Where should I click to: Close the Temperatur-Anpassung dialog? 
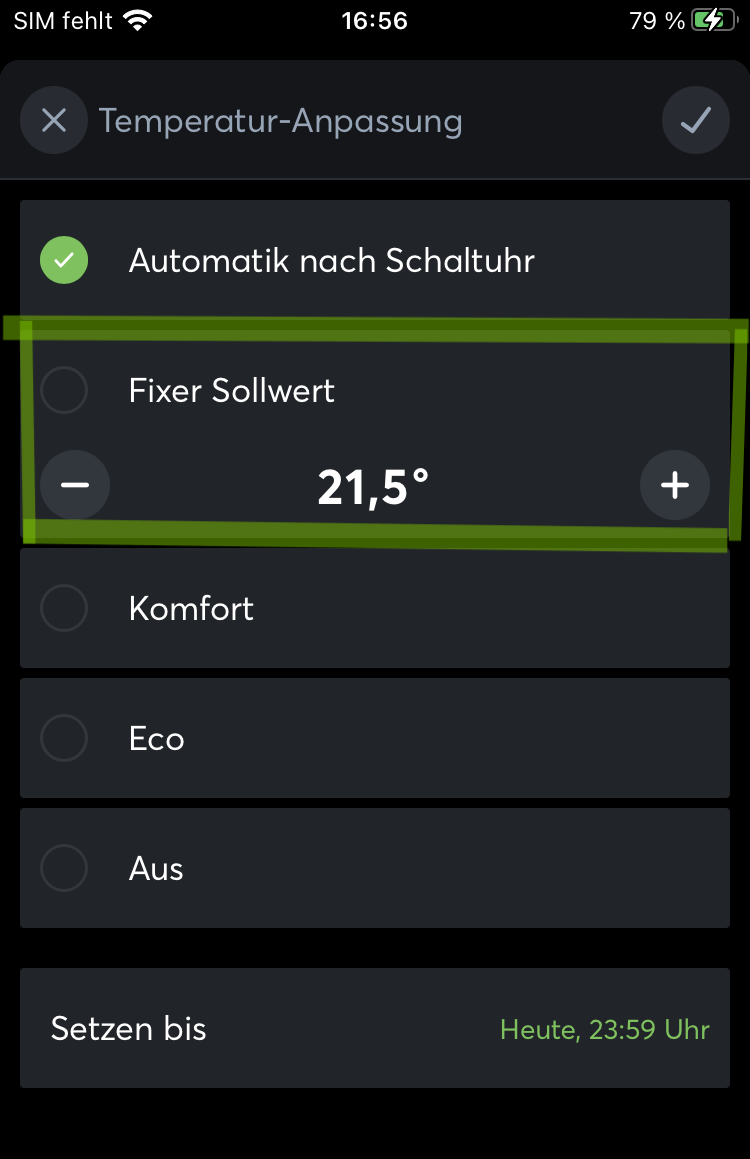coord(54,121)
